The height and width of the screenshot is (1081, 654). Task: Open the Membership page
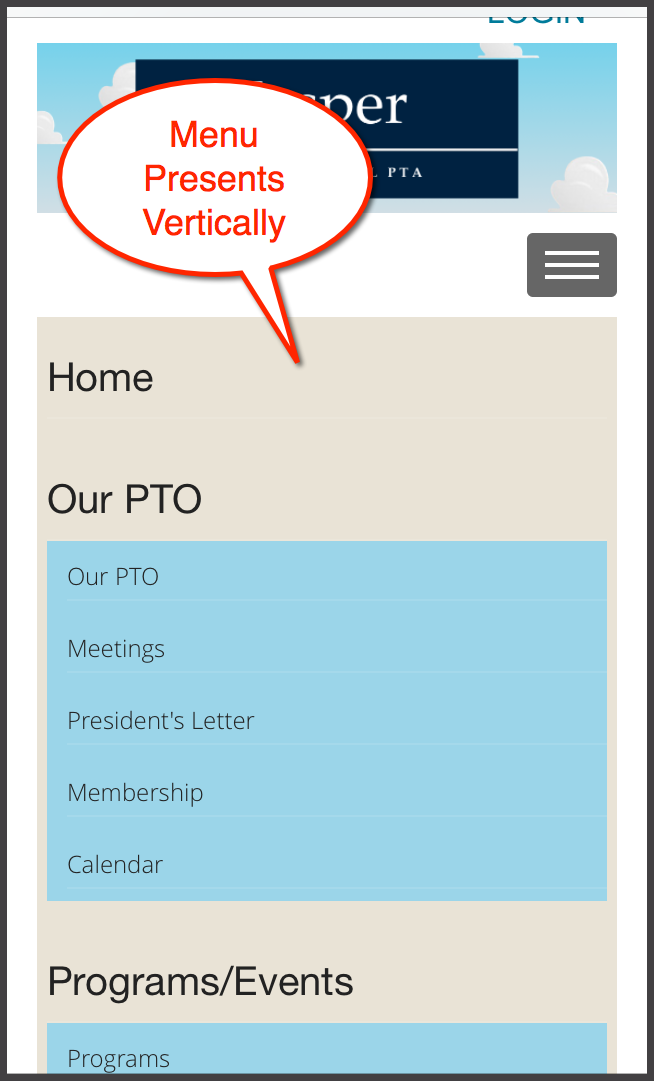pos(135,793)
